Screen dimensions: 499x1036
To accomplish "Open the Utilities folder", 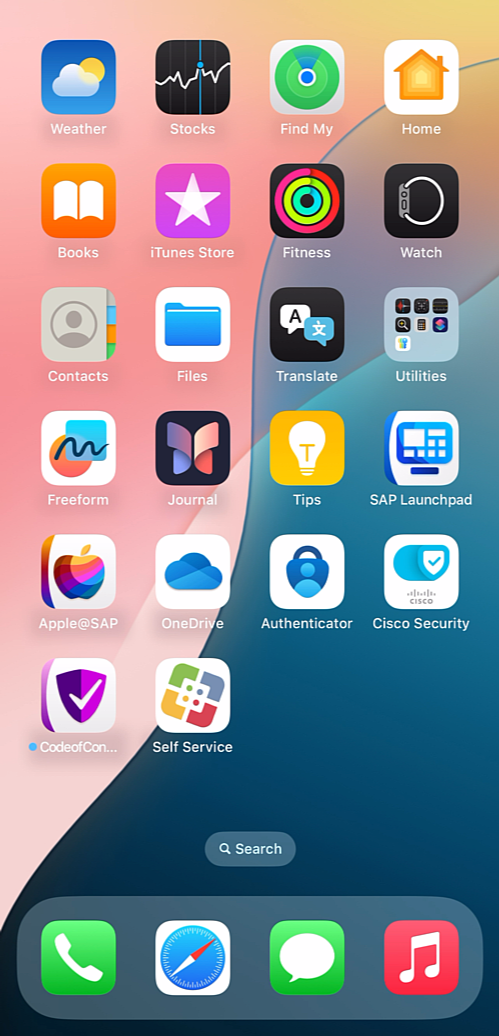I will 421,324.
